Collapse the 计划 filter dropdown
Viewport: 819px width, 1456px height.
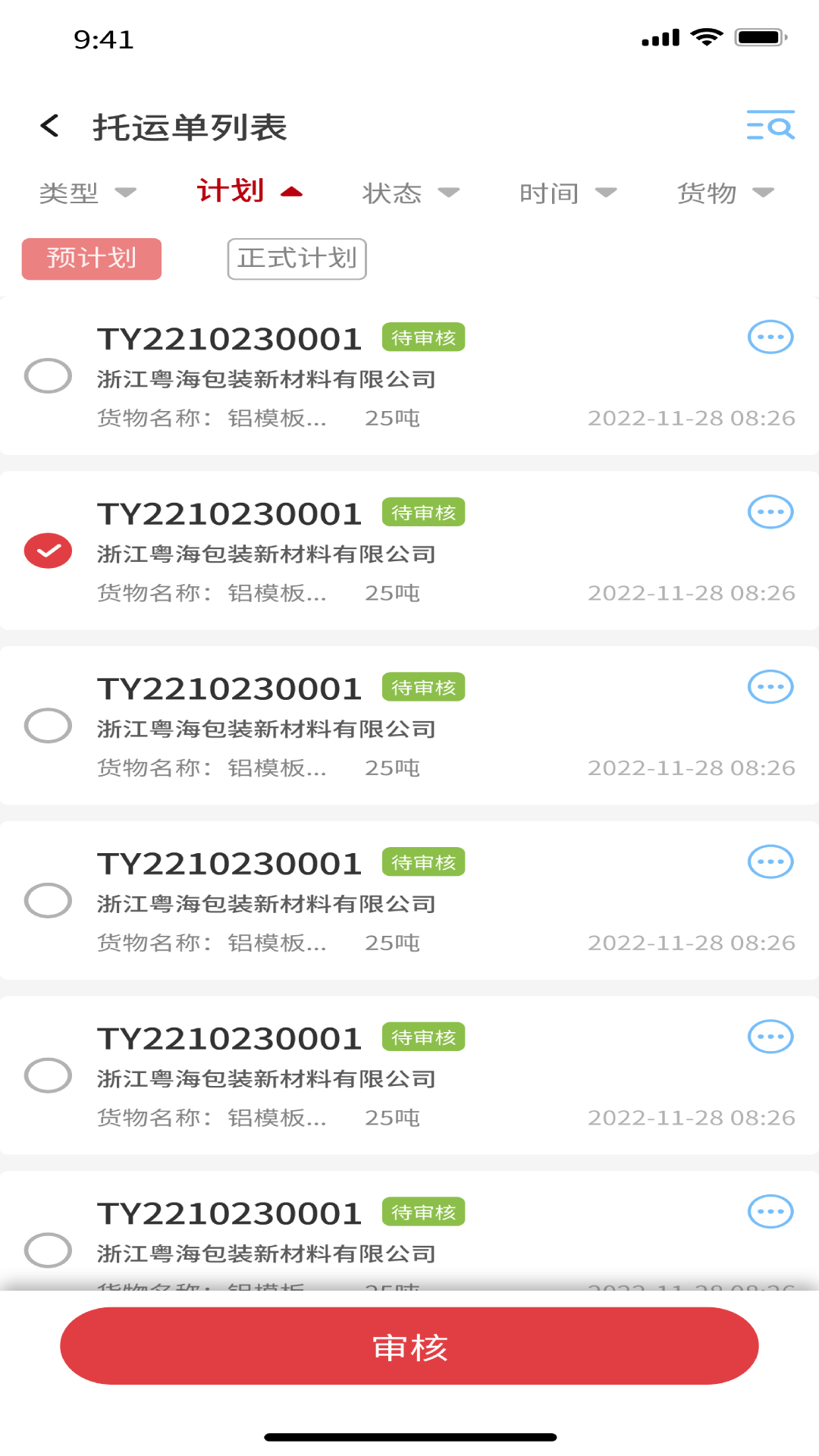(249, 191)
